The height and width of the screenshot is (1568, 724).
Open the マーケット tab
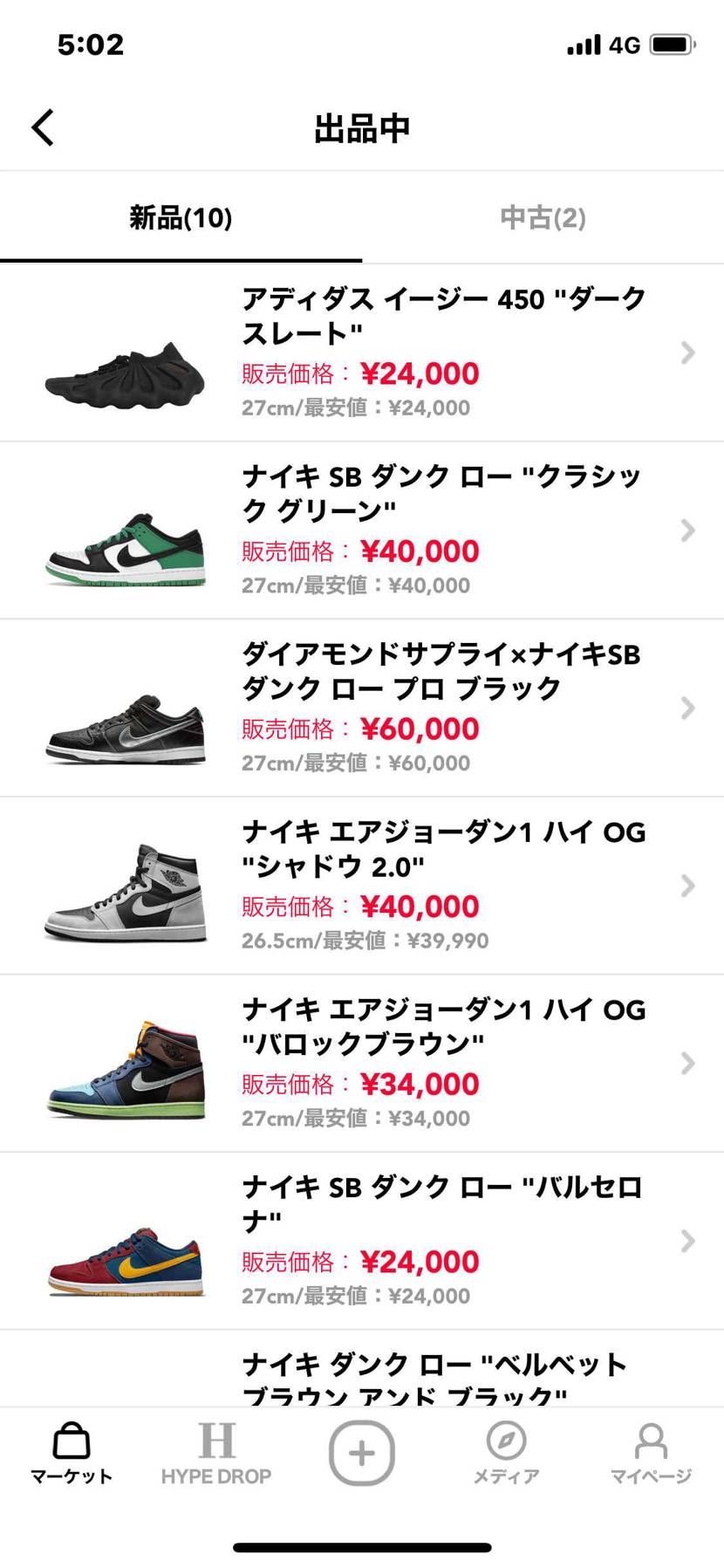[x=72, y=1455]
